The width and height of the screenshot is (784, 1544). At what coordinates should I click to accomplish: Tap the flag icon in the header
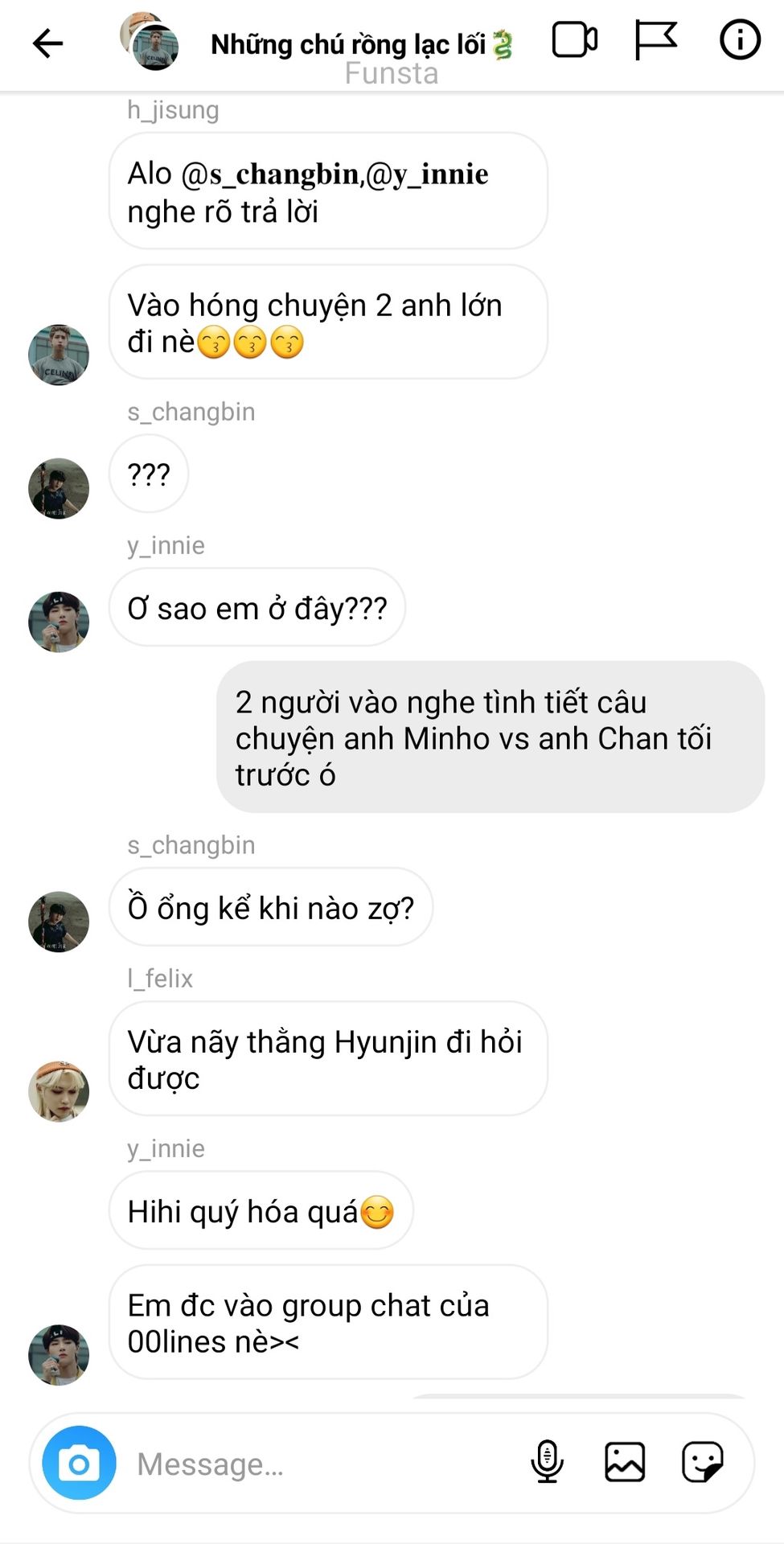(x=655, y=40)
